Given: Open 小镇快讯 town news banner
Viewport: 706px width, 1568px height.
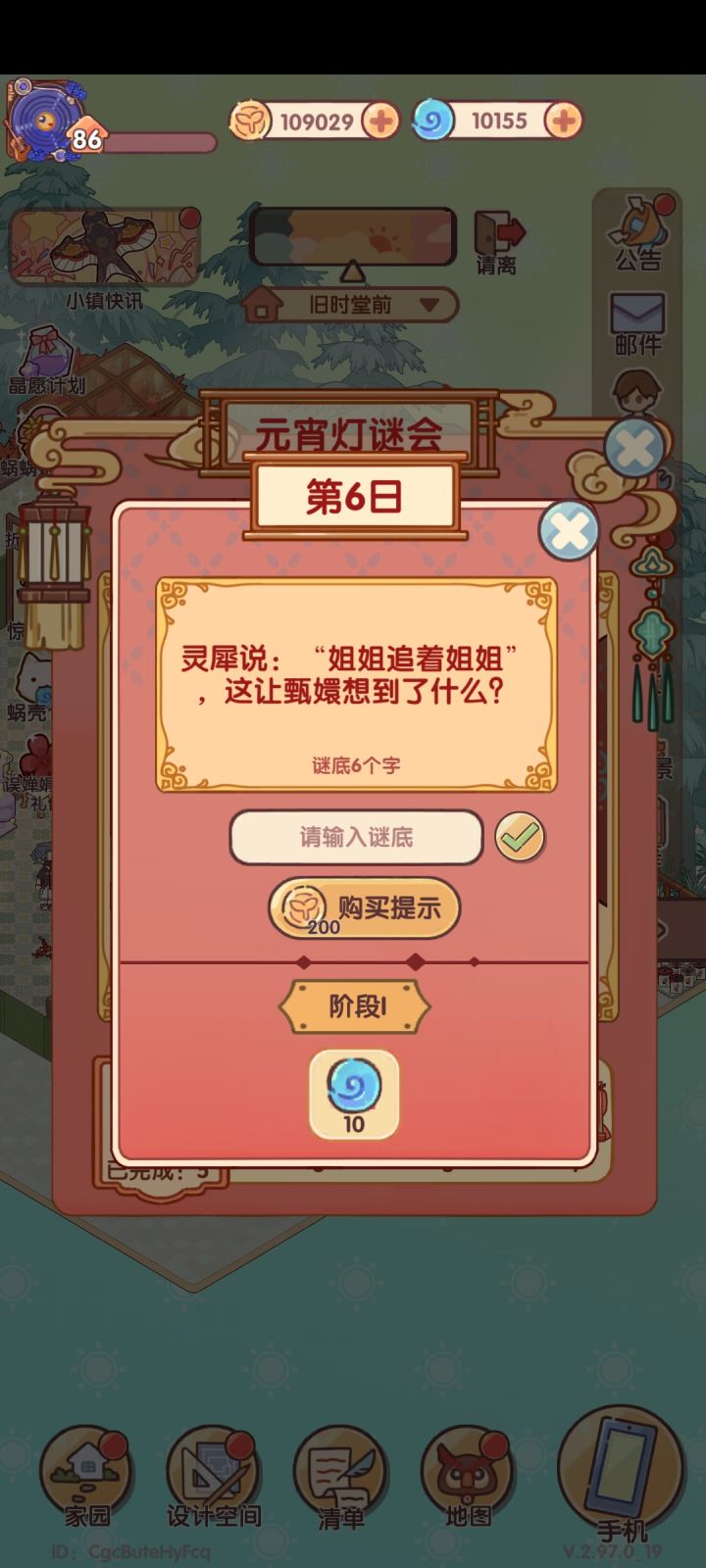Looking at the screenshot, I should click(x=105, y=243).
